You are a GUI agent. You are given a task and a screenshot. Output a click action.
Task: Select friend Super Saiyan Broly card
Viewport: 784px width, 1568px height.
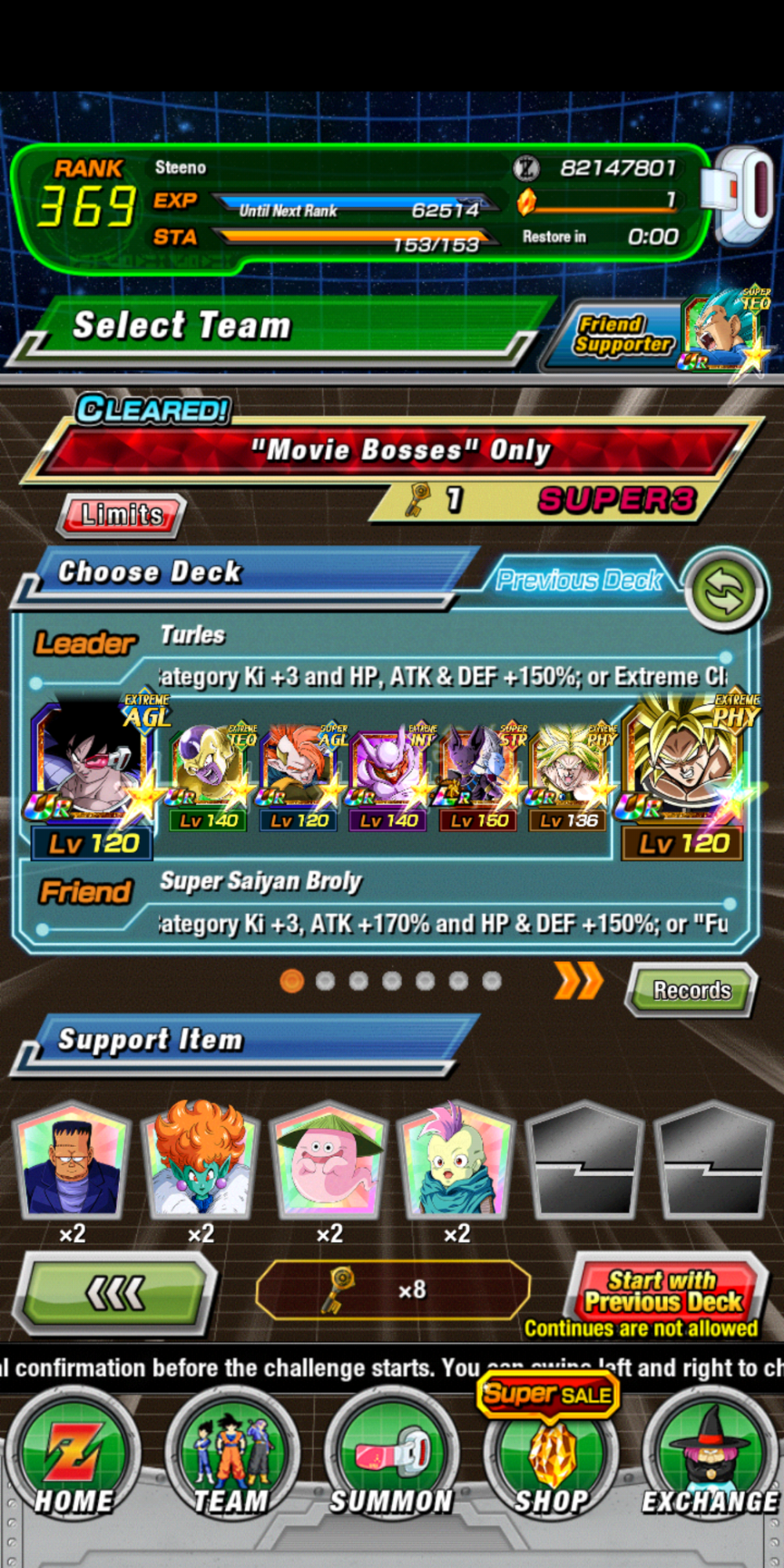click(x=682, y=776)
